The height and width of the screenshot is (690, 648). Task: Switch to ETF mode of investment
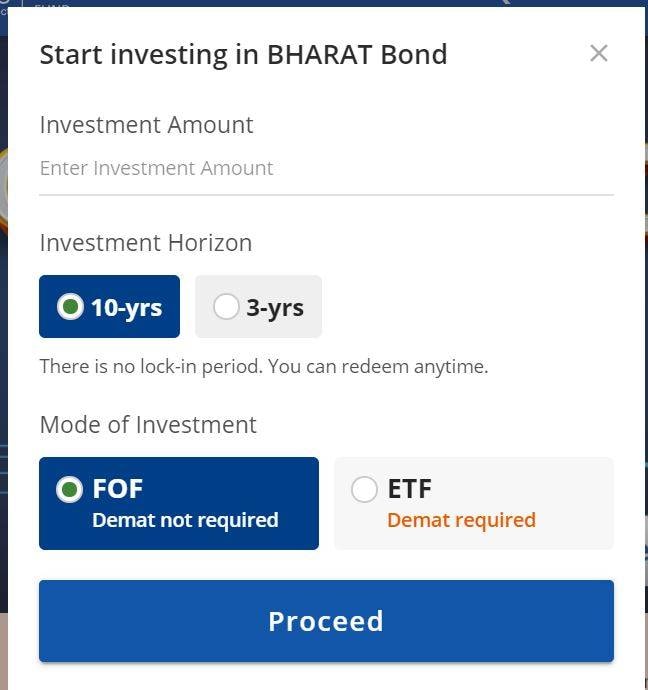(473, 503)
